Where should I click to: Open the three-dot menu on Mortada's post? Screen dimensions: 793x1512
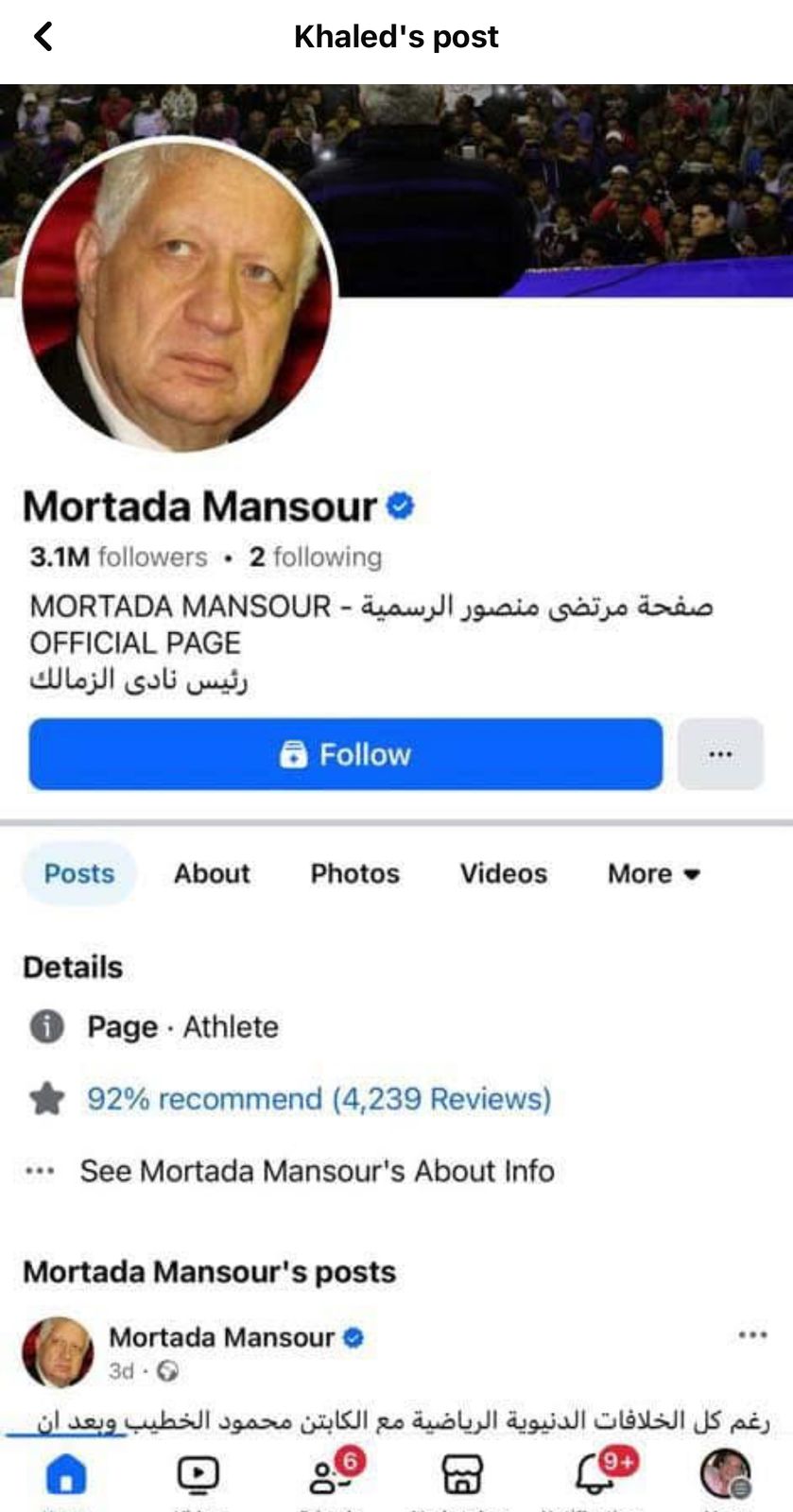click(752, 1334)
